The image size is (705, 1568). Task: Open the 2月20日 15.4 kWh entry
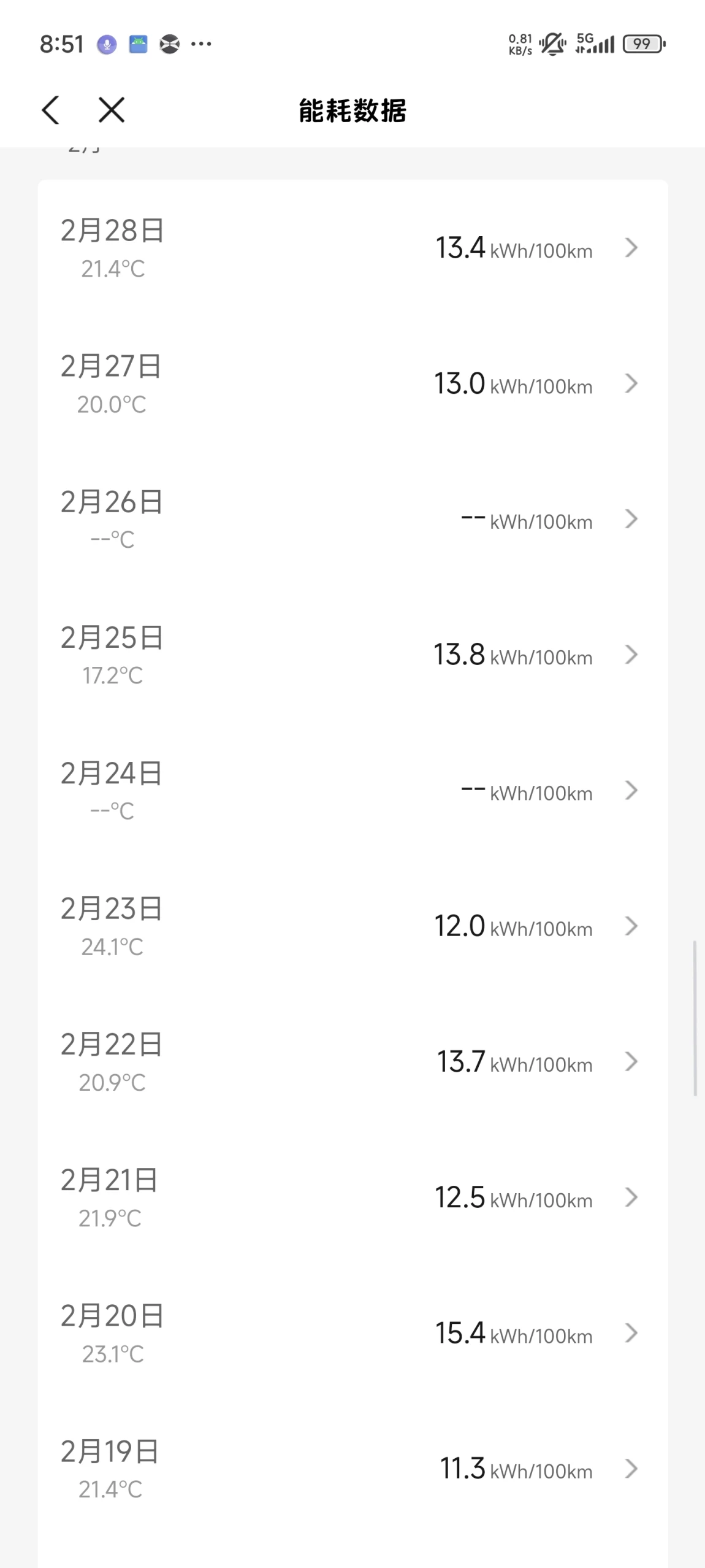tap(352, 1333)
